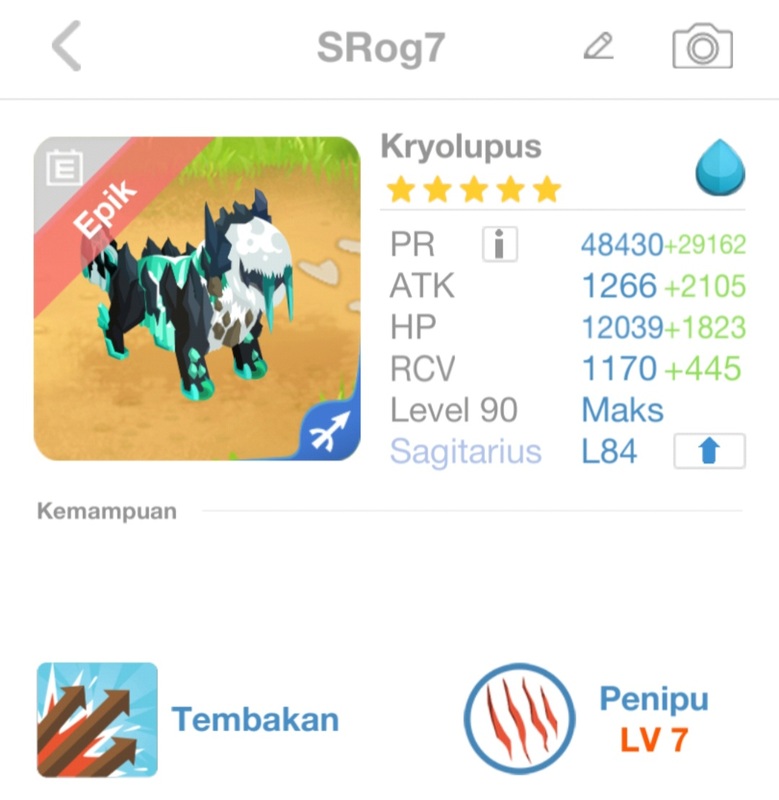Tap the Sagitarius constellation link
Image resolution: width=779 pixels, height=800 pixels.
pyautogui.click(x=465, y=451)
